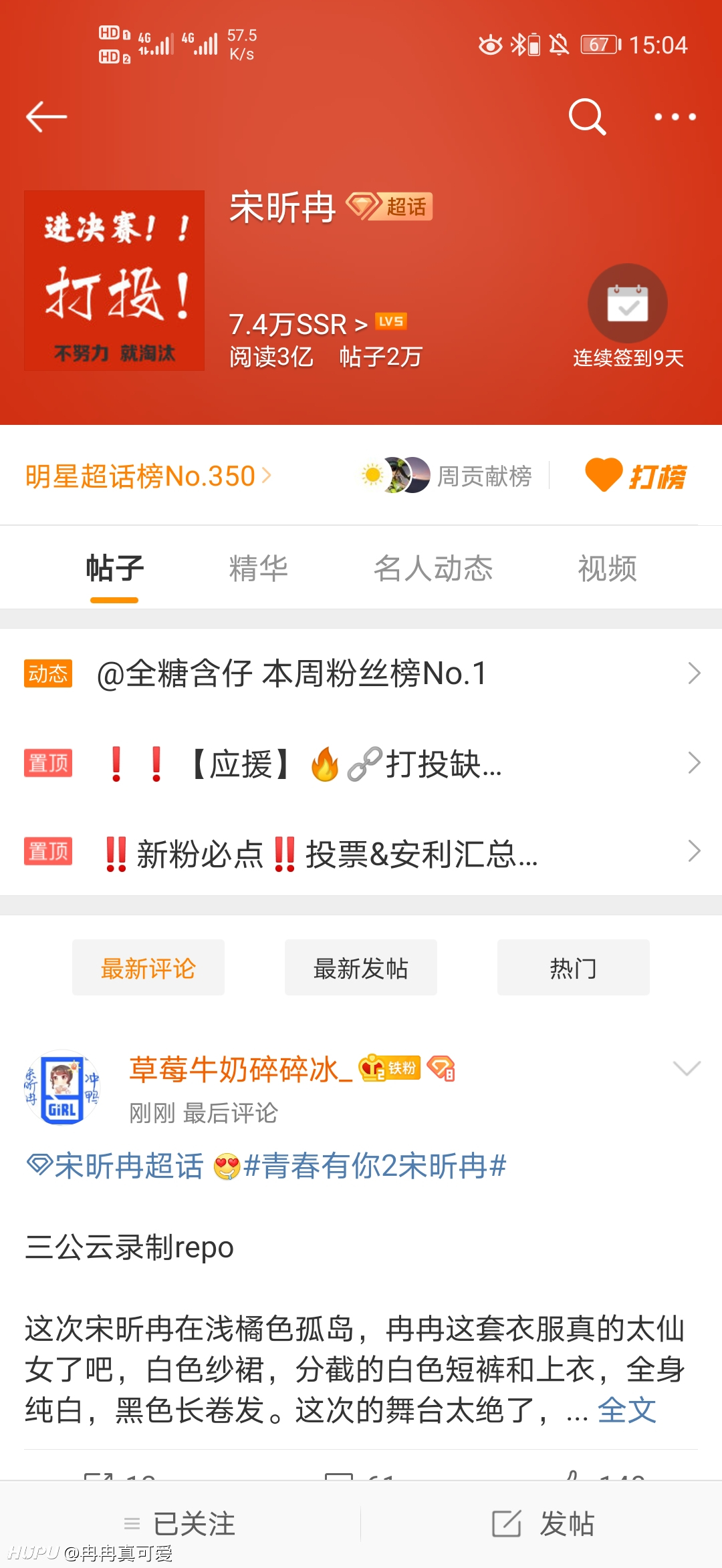This screenshot has width=722, height=1568.
Task: Select the 最新发帖 sort chip
Action: click(361, 968)
